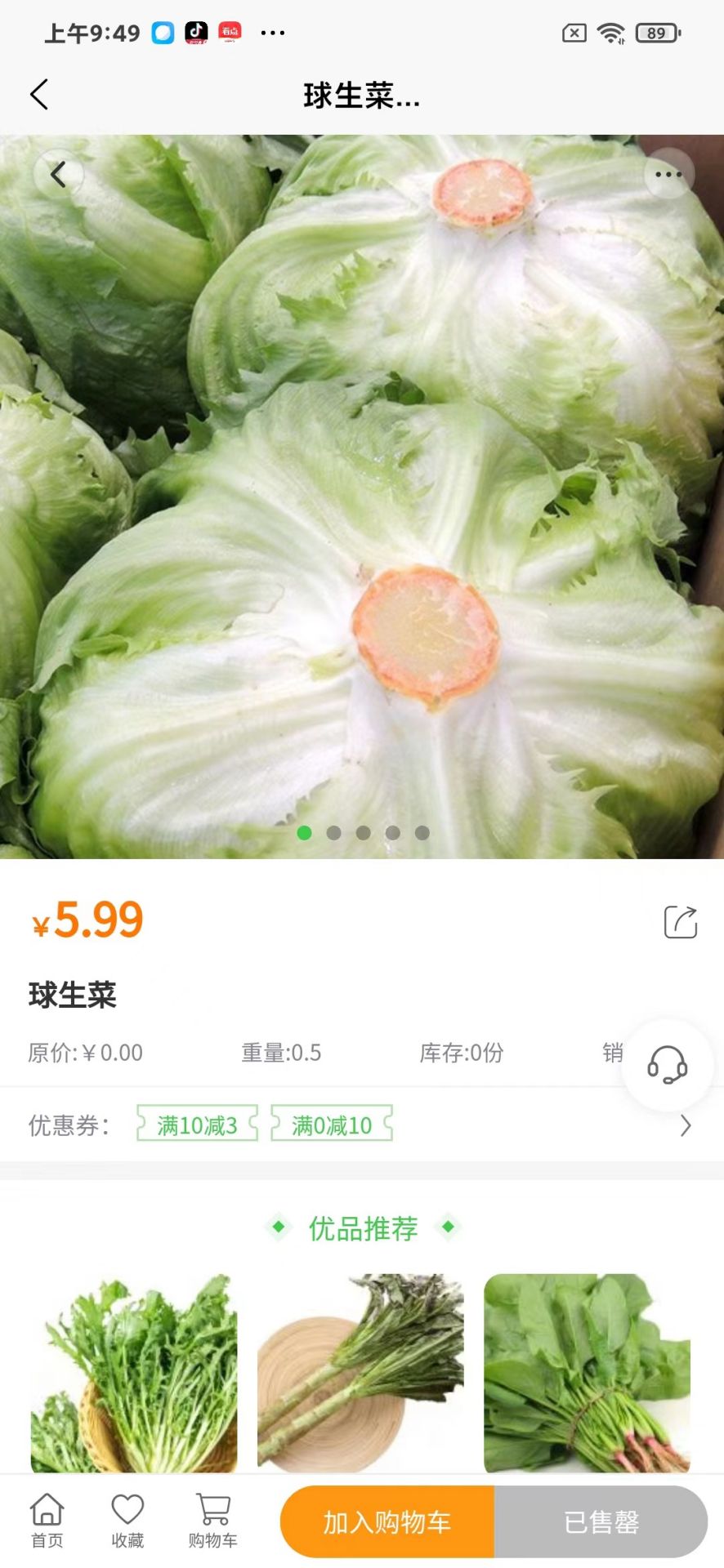Select the first image carousel progress dot
Screen dimensions: 724x1568
(304, 833)
